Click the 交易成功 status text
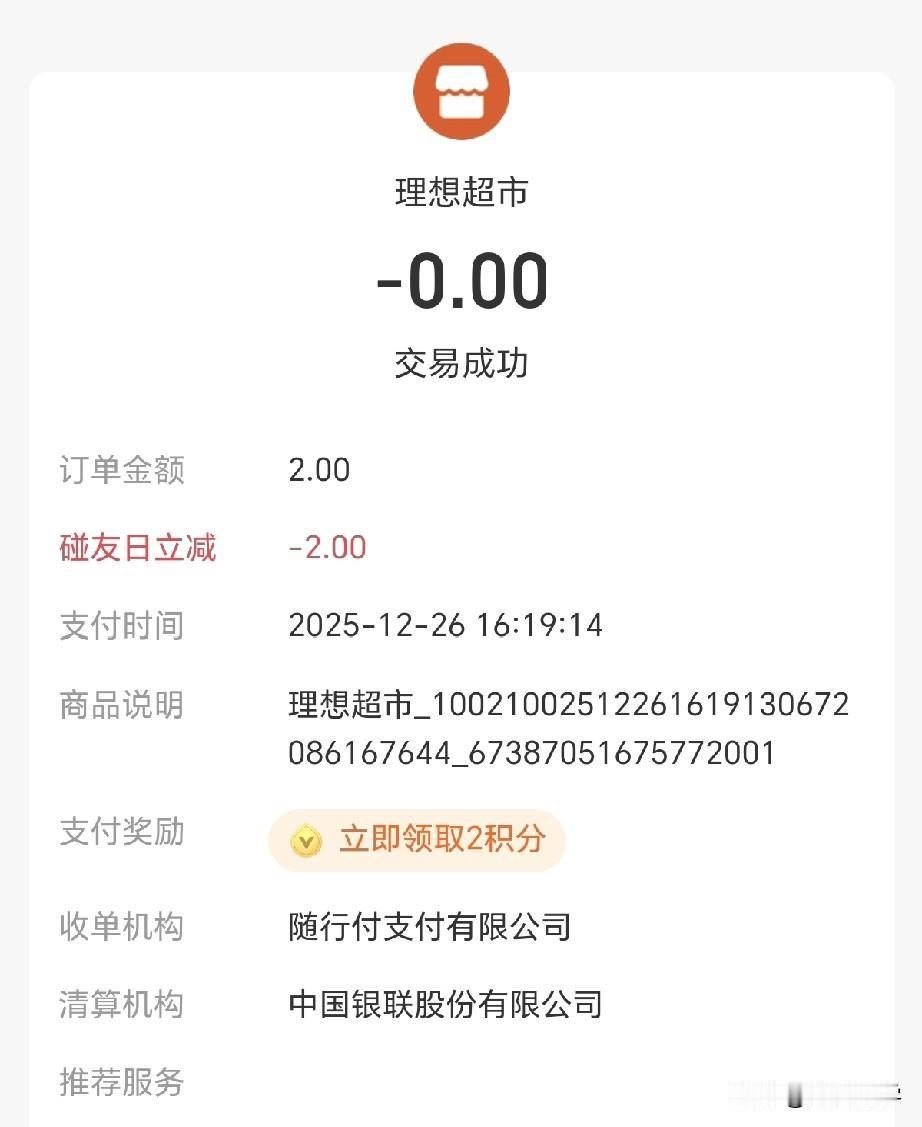The image size is (922, 1127). pyautogui.click(x=461, y=364)
